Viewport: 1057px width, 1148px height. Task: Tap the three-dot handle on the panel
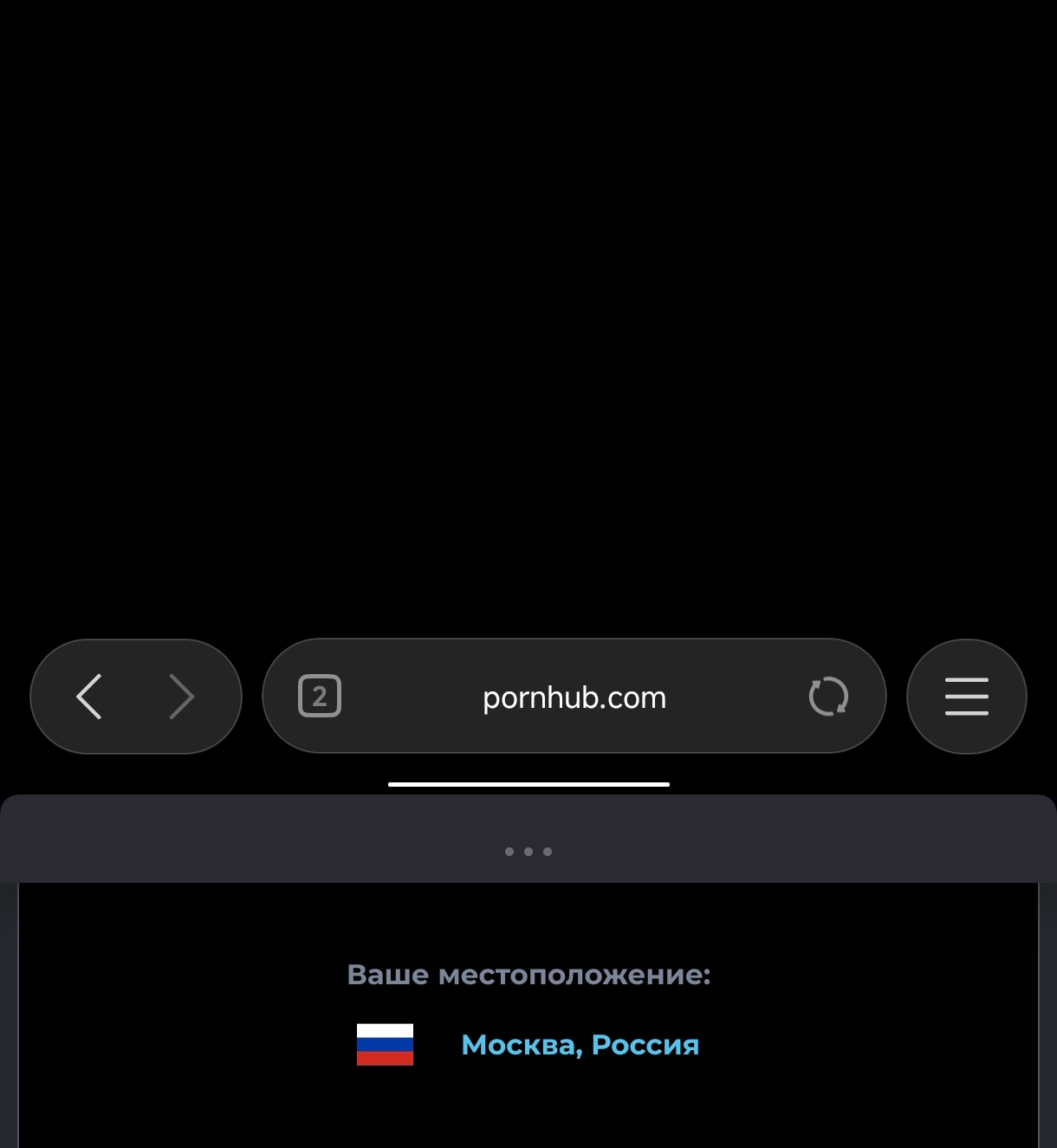click(x=528, y=852)
